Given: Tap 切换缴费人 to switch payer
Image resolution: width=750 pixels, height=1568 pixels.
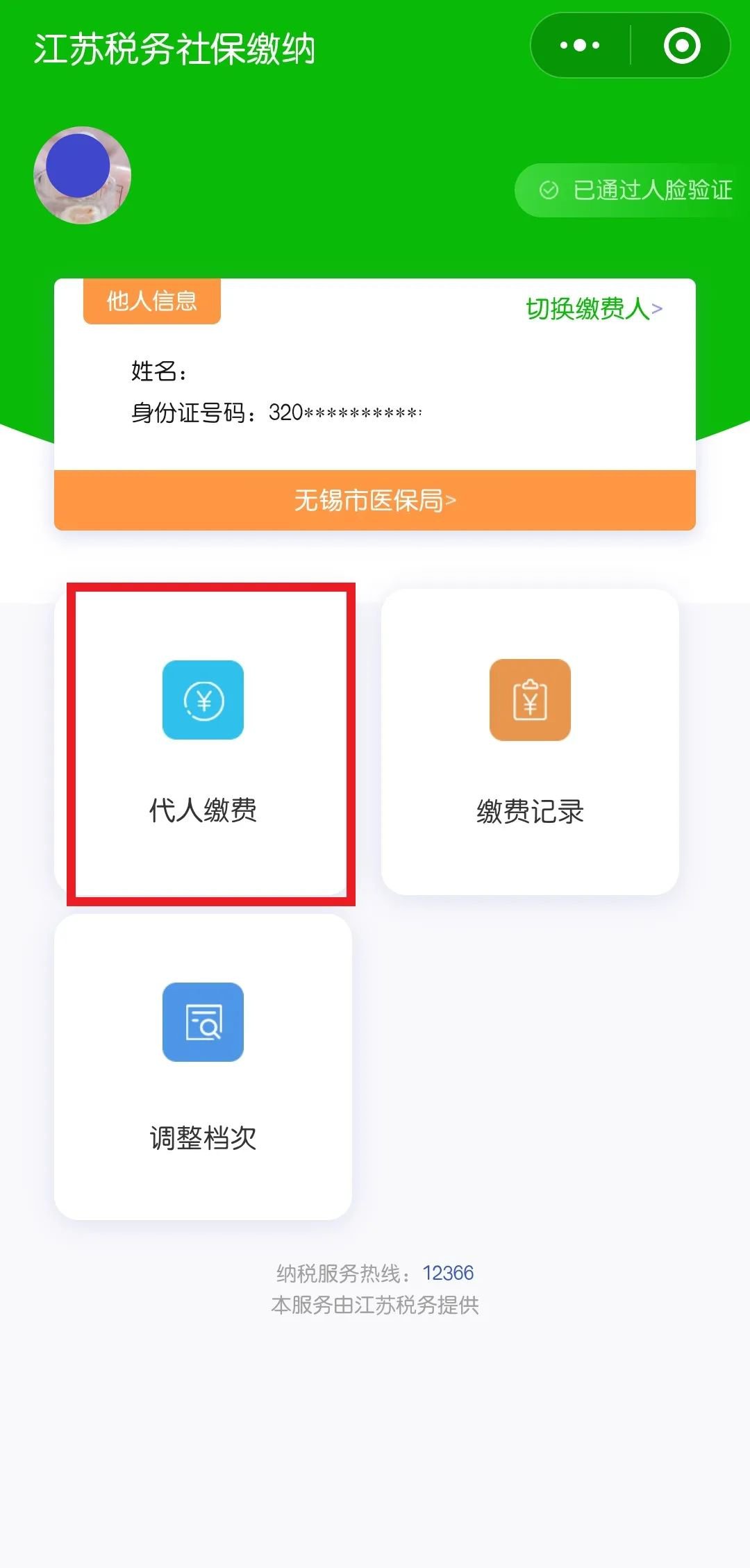Looking at the screenshot, I should pyautogui.click(x=594, y=309).
